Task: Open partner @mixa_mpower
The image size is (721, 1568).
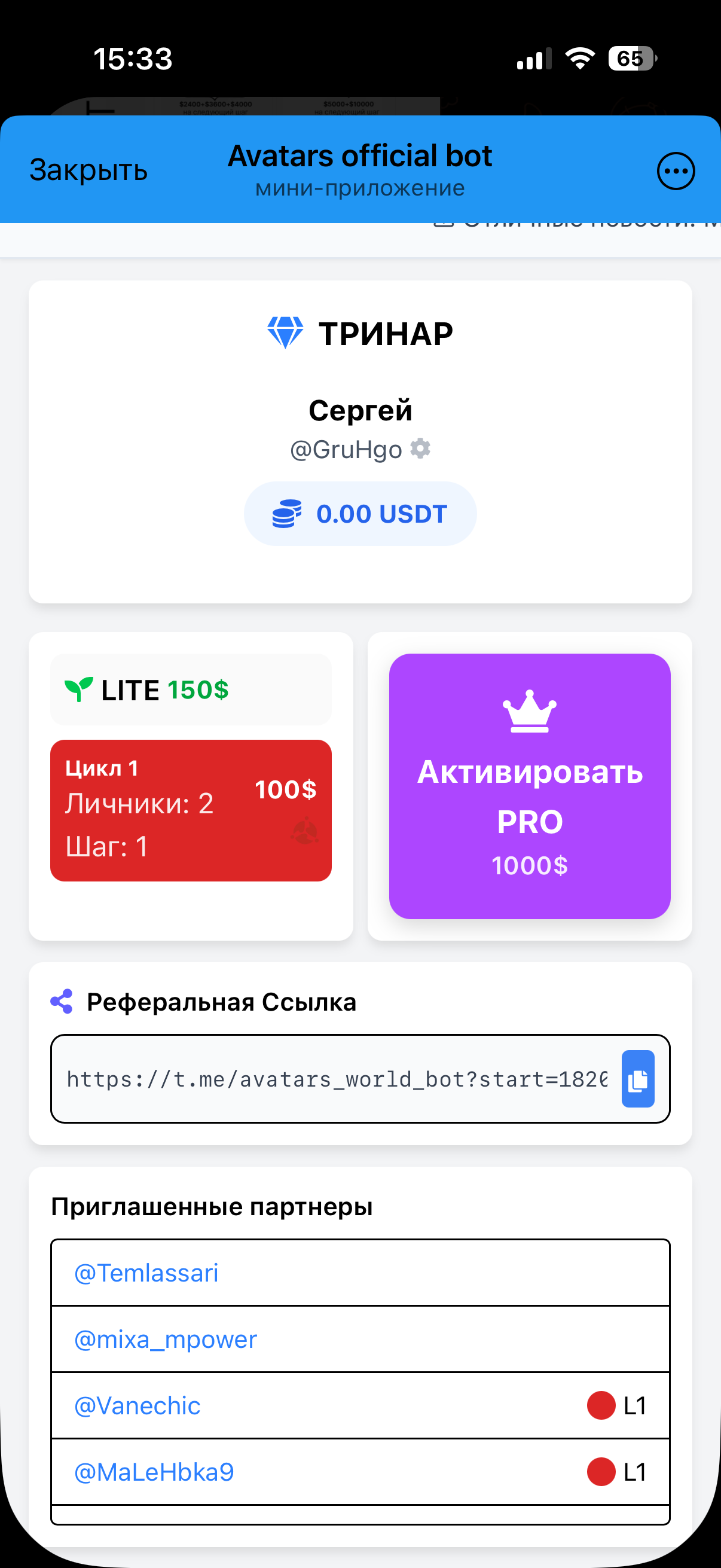Action: 166,1339
